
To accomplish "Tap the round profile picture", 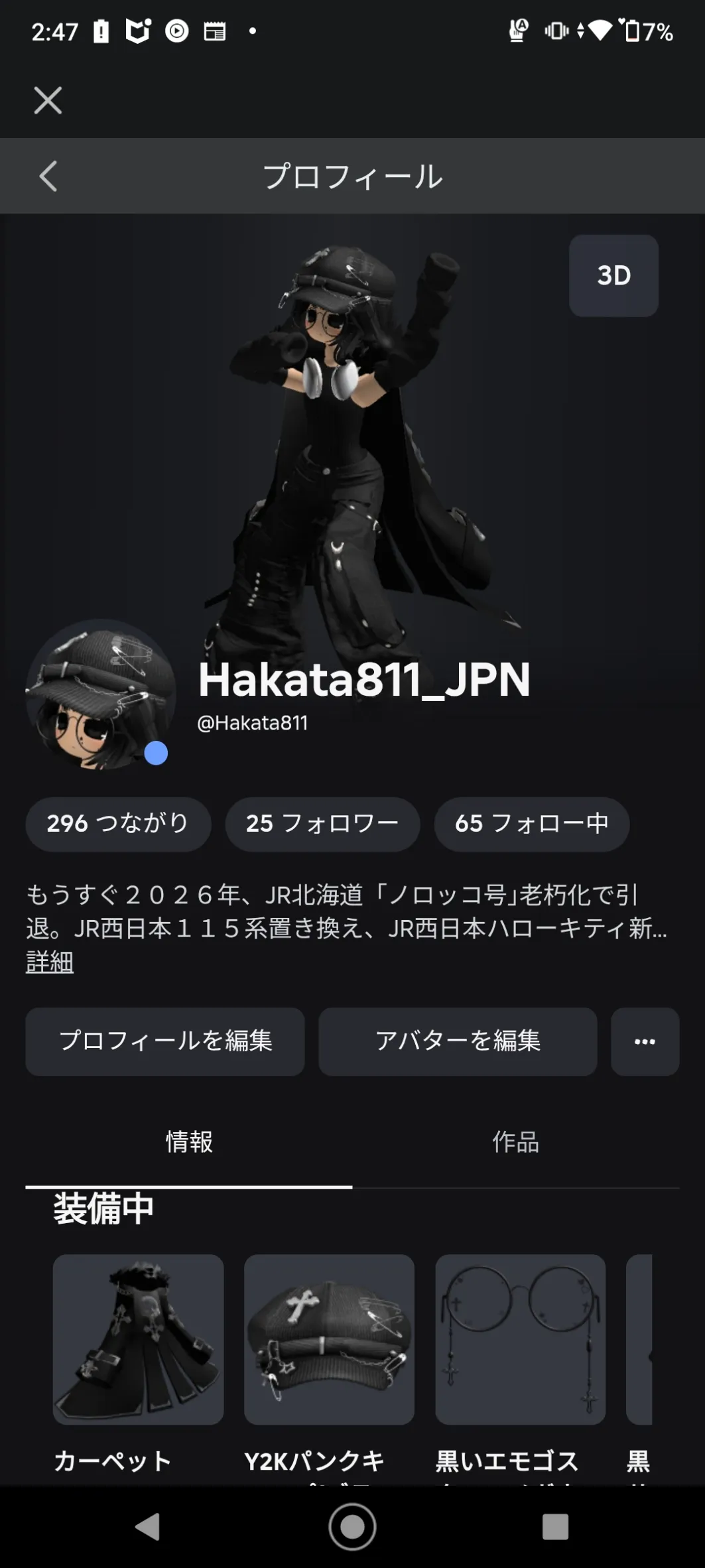I will (101, 694).
